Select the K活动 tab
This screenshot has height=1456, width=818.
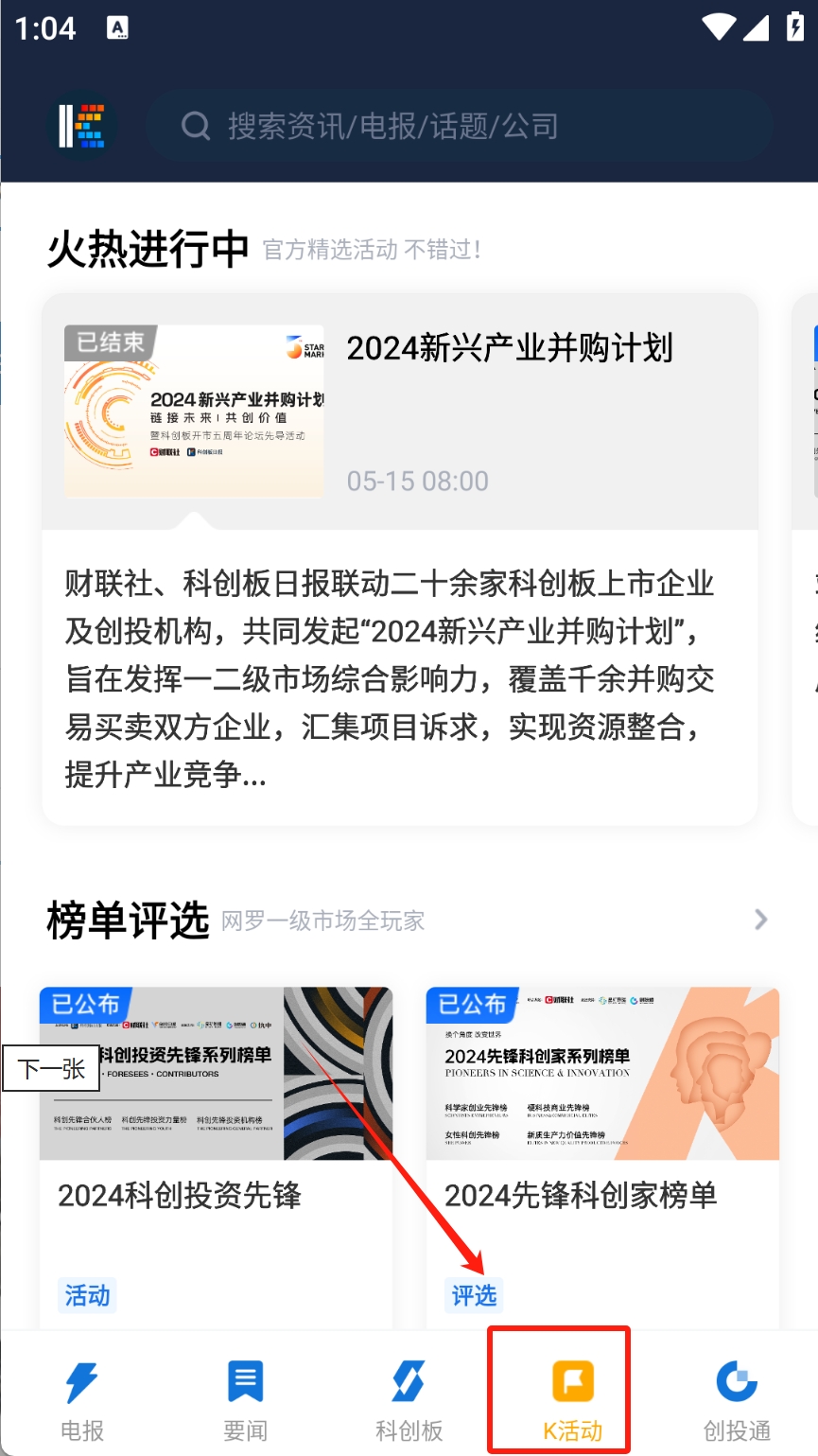[x=572, y=1400]
